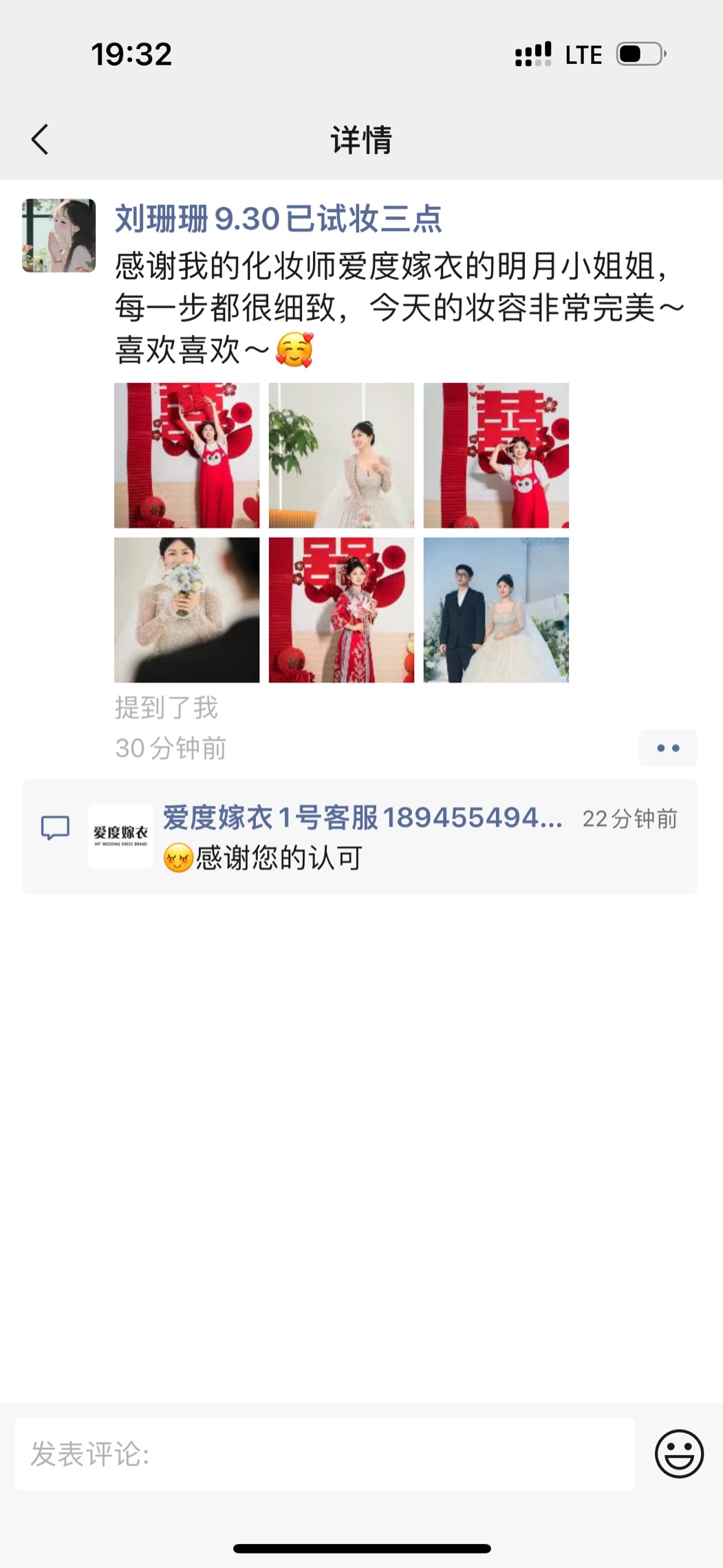View photo of woman with raised arms
Viewport: 723px width, 1568px height.
point(186,455)
